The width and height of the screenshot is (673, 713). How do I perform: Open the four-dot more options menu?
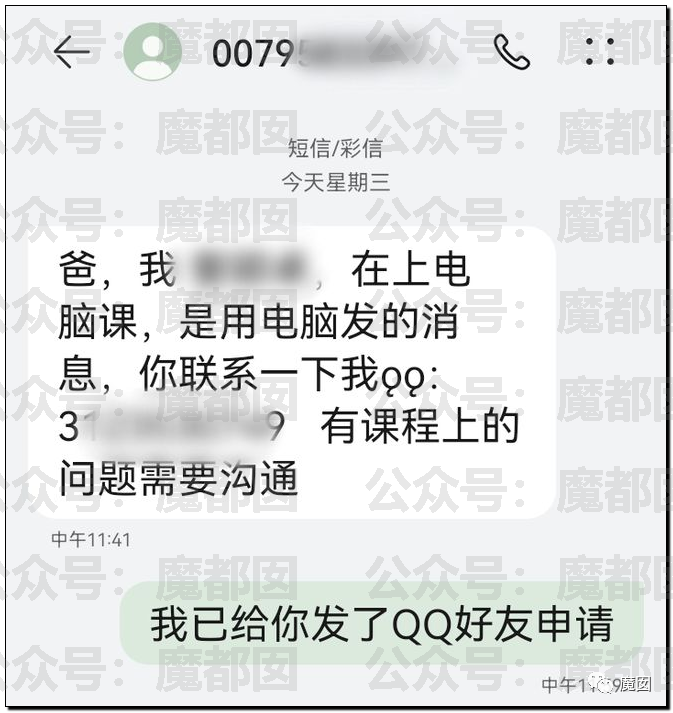[x=600, y=51]
